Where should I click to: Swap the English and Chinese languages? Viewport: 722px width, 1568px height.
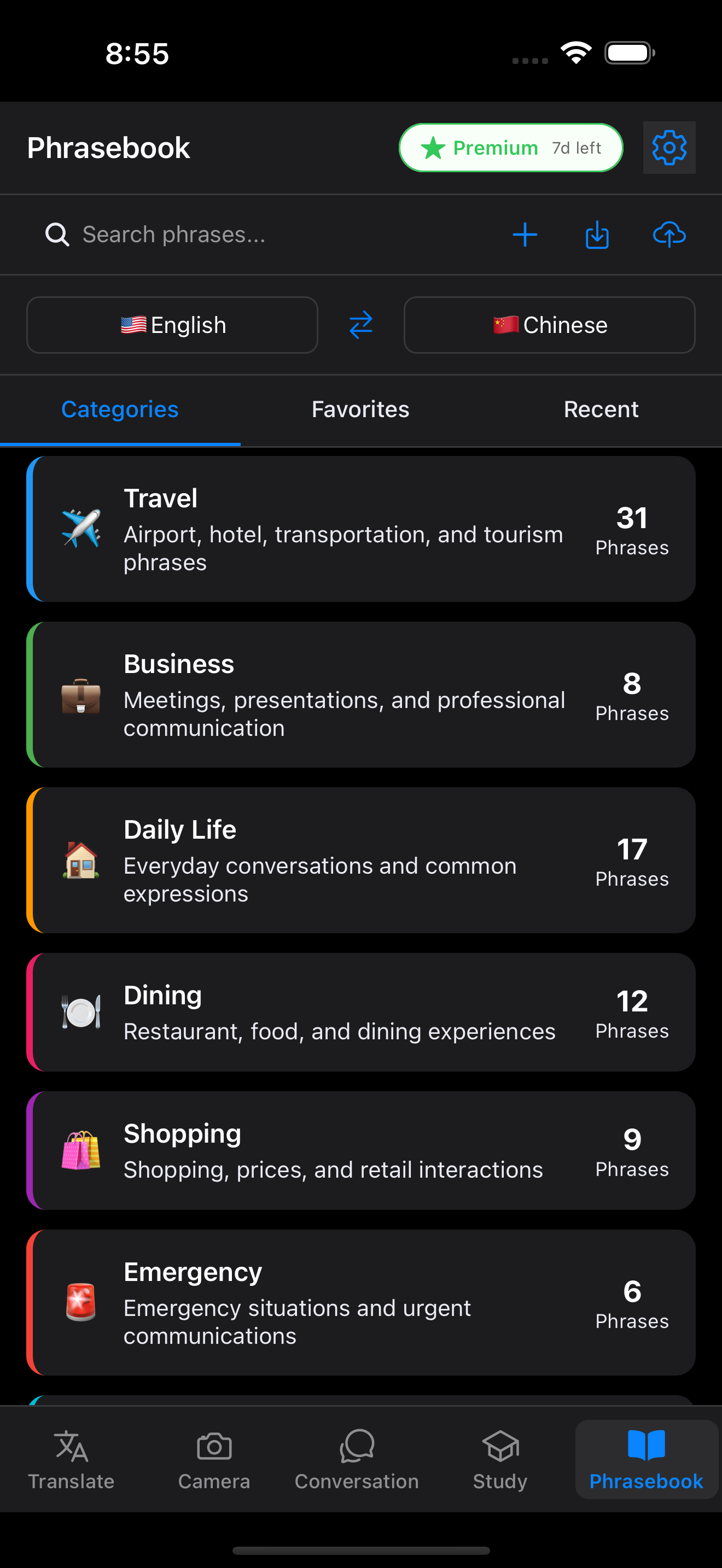[360, 325]
